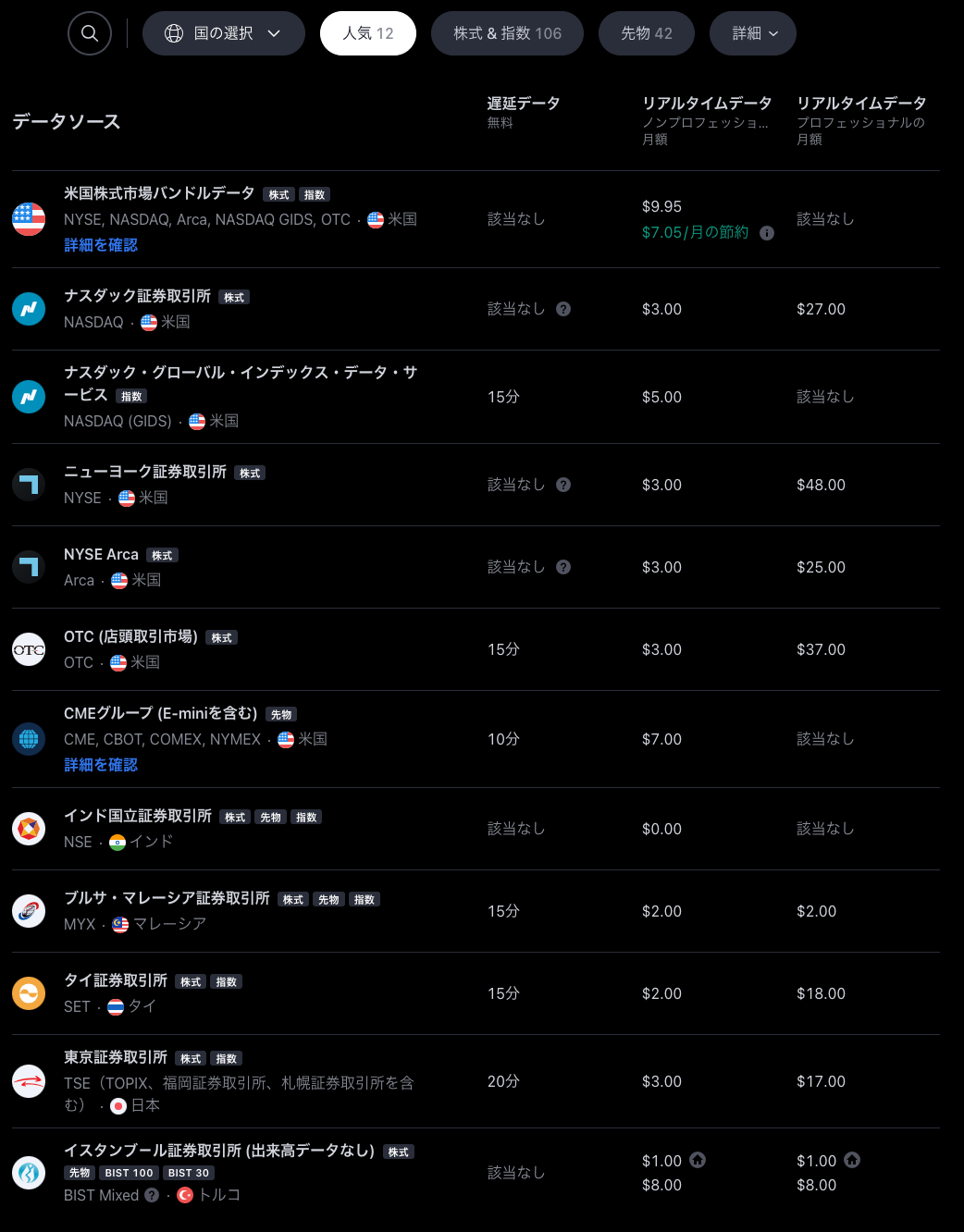964x1232 pixels.
Task: Open help icon in NYSE Arca row
Action: [x=563, y=567]
